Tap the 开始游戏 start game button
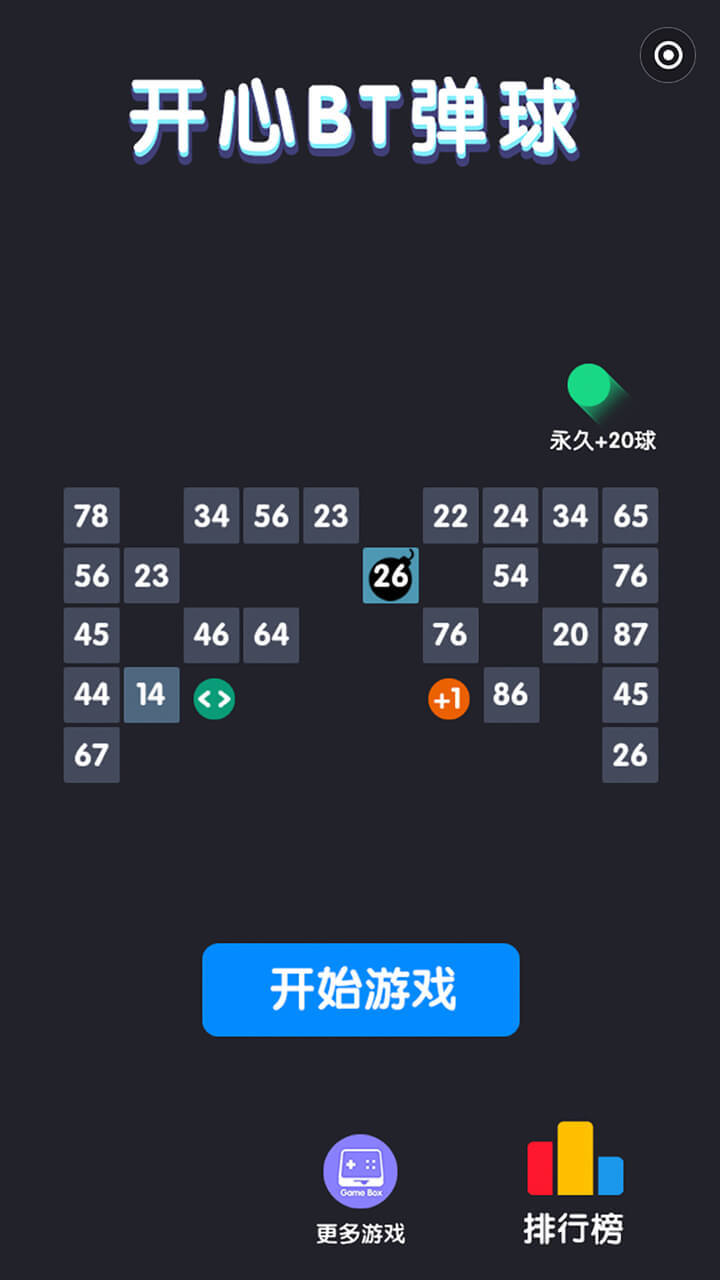 coord(361,990)
